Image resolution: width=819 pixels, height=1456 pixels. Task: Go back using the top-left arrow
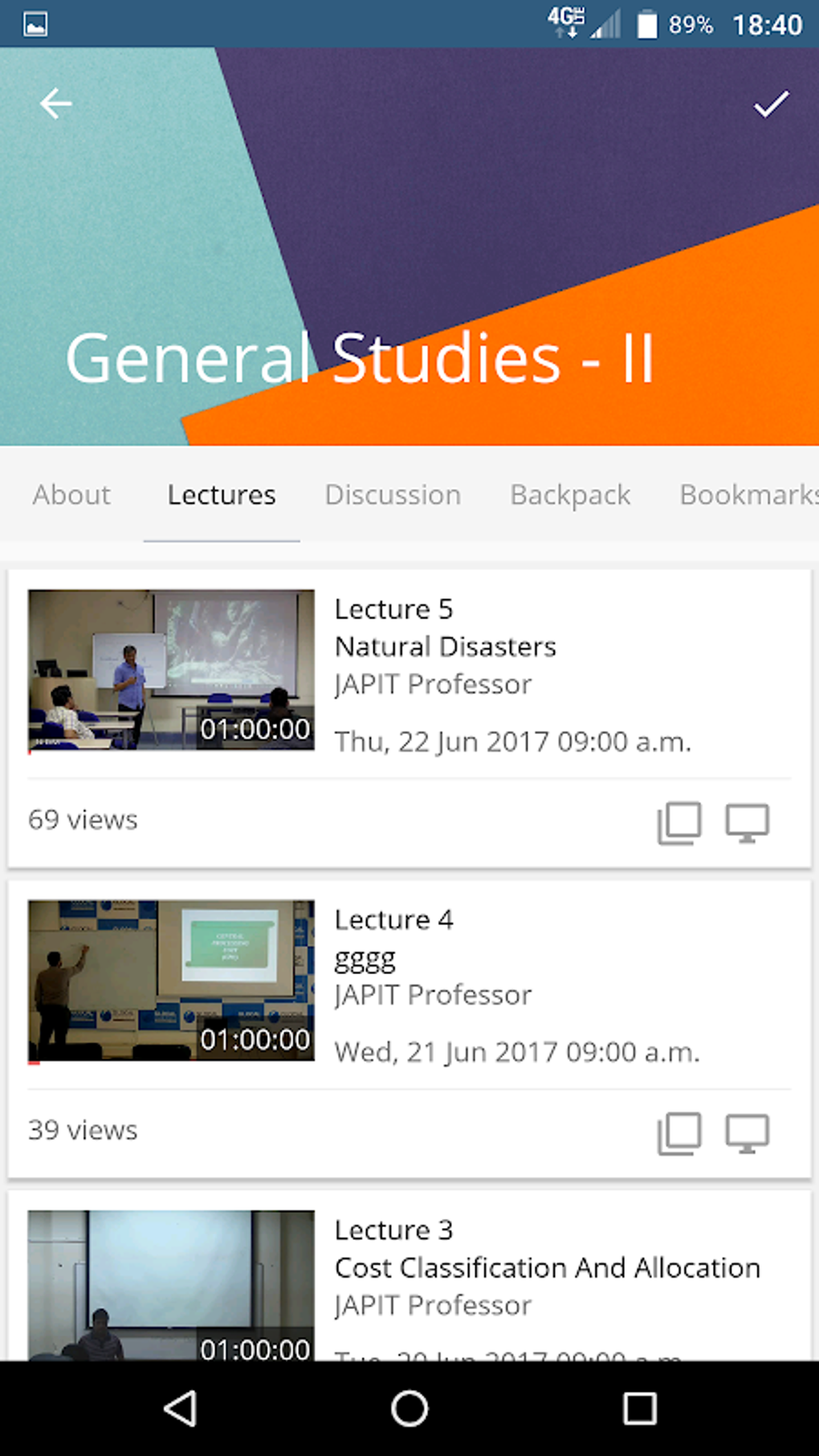56,104
